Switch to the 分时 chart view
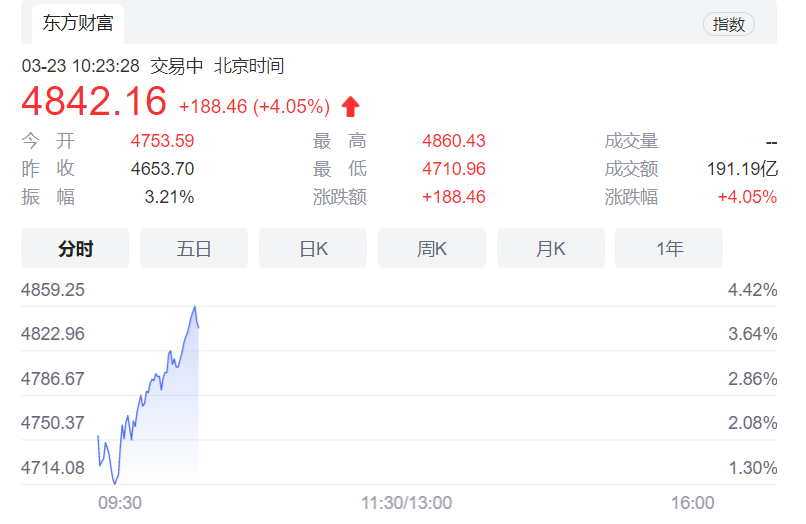 (75, 248)
